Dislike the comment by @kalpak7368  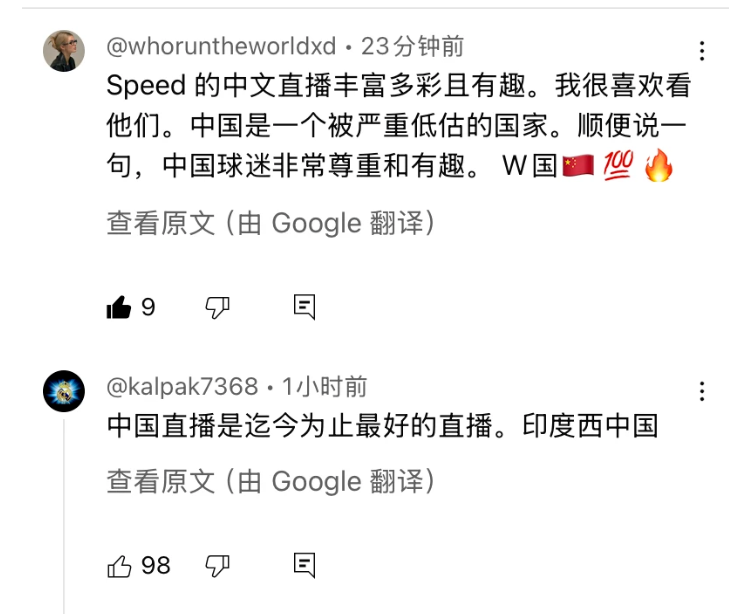click(x=217, y=567)
